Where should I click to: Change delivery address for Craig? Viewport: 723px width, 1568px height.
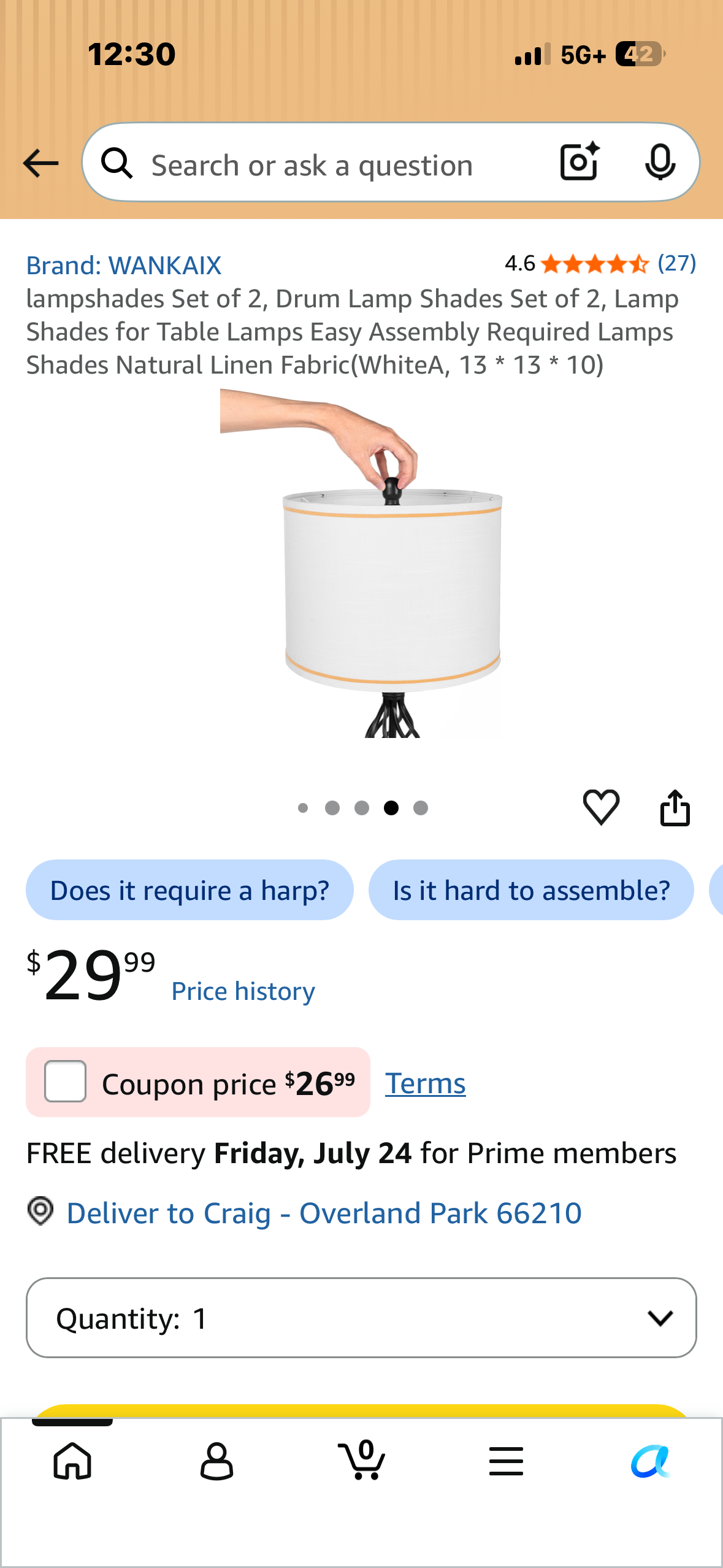coord(324,1213)
